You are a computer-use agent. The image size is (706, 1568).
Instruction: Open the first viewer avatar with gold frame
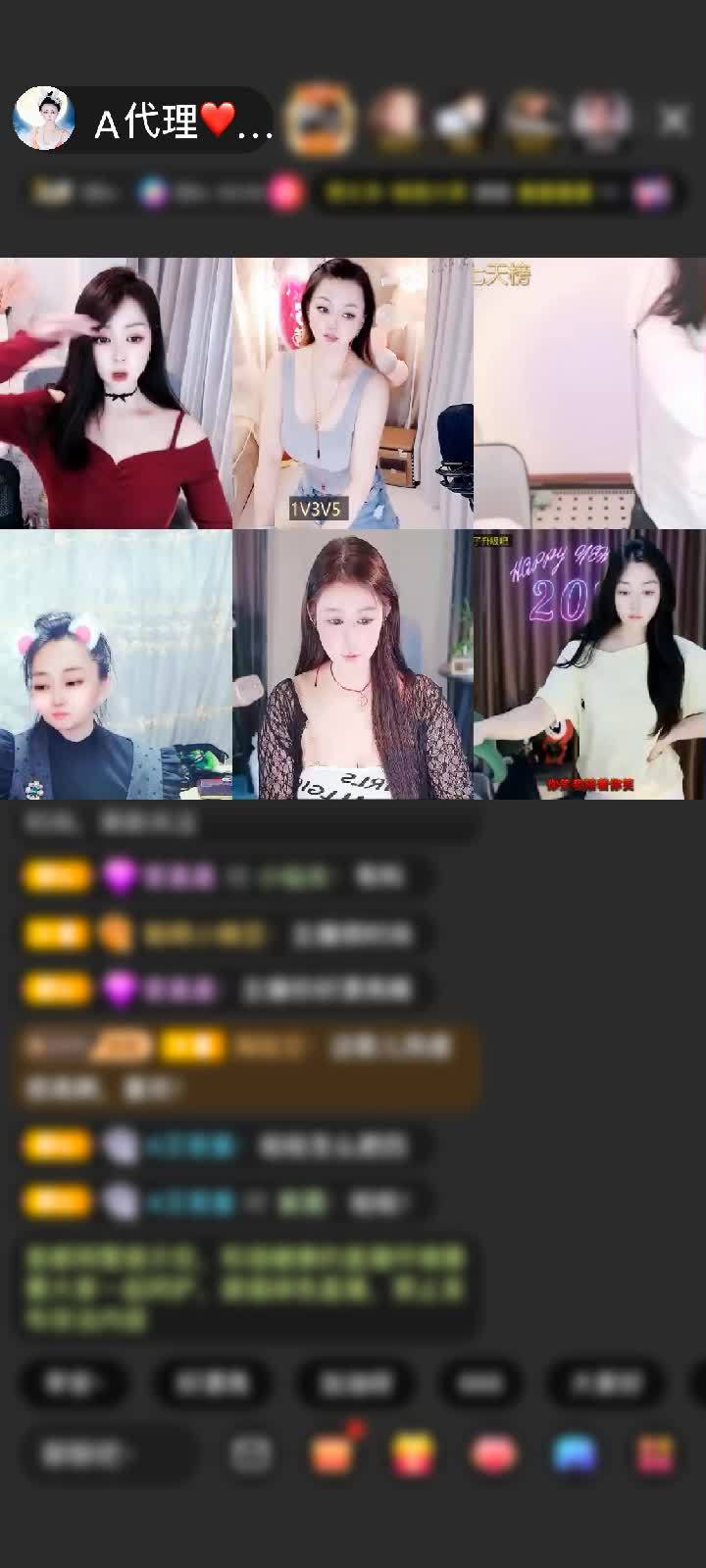pyautogui.click(x=320, y=120)
